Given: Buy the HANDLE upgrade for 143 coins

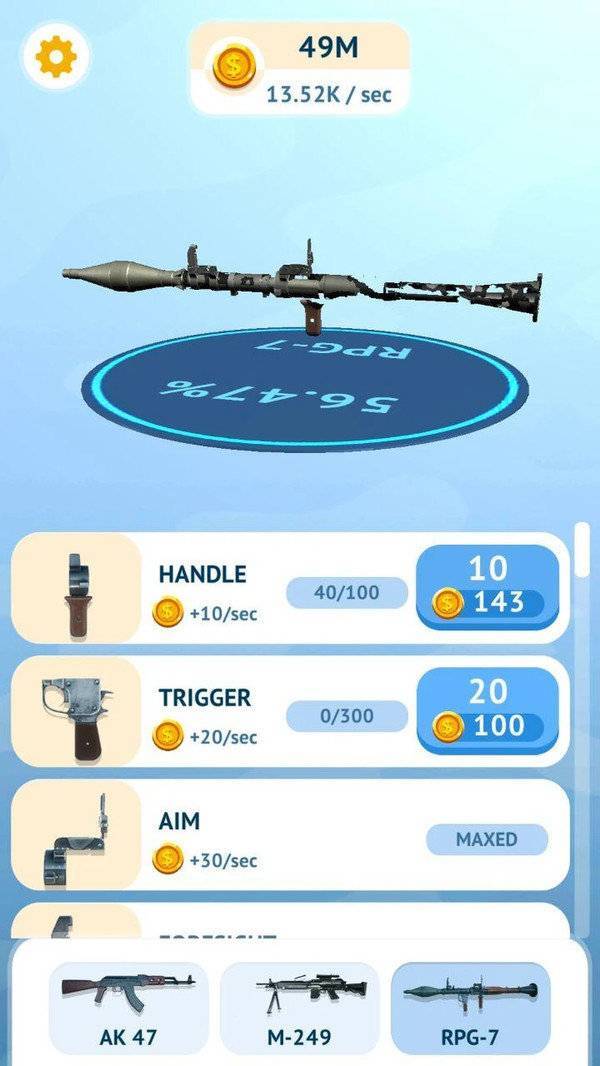Looking at the screenshot, I should [x=487, y=587].
